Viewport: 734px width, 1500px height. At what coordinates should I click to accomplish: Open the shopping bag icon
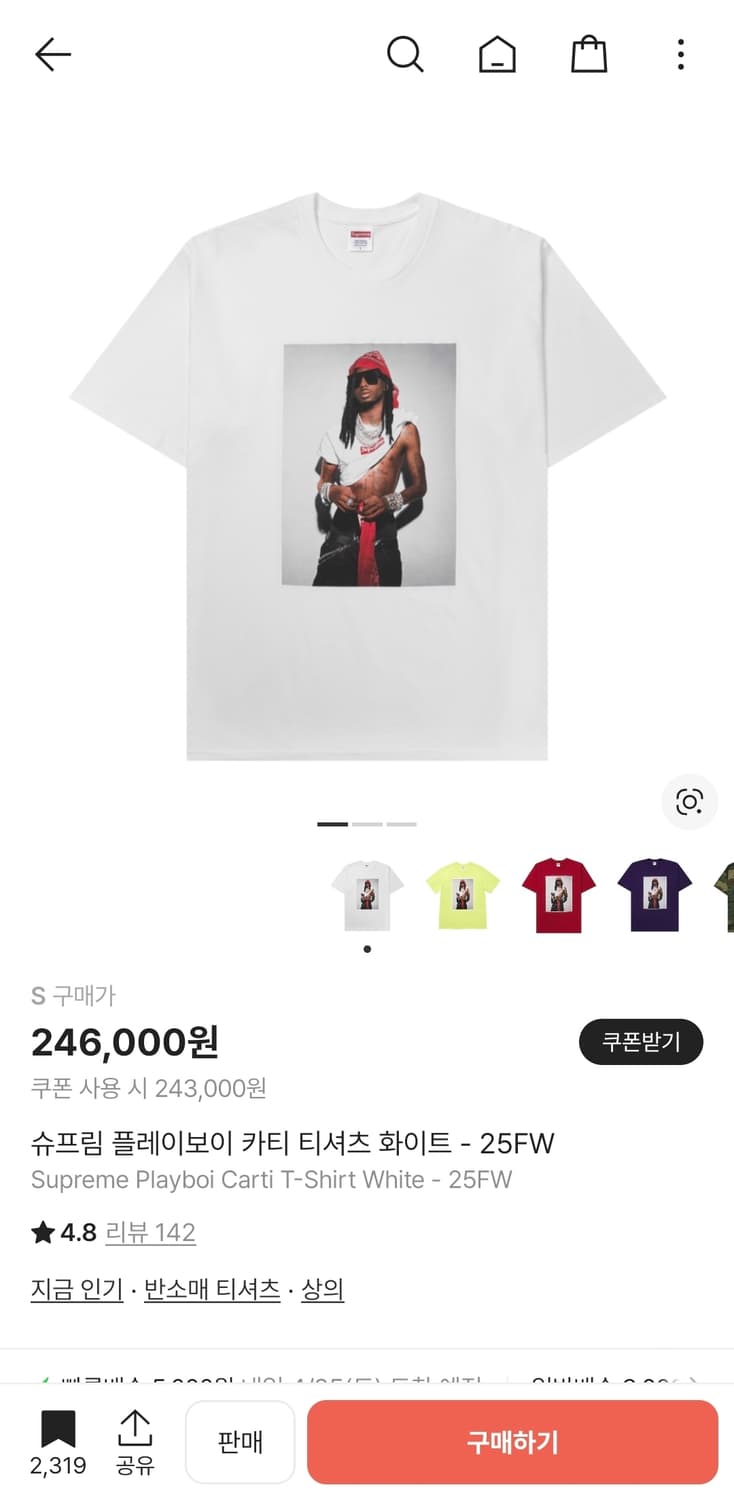(x=588, y=55)
